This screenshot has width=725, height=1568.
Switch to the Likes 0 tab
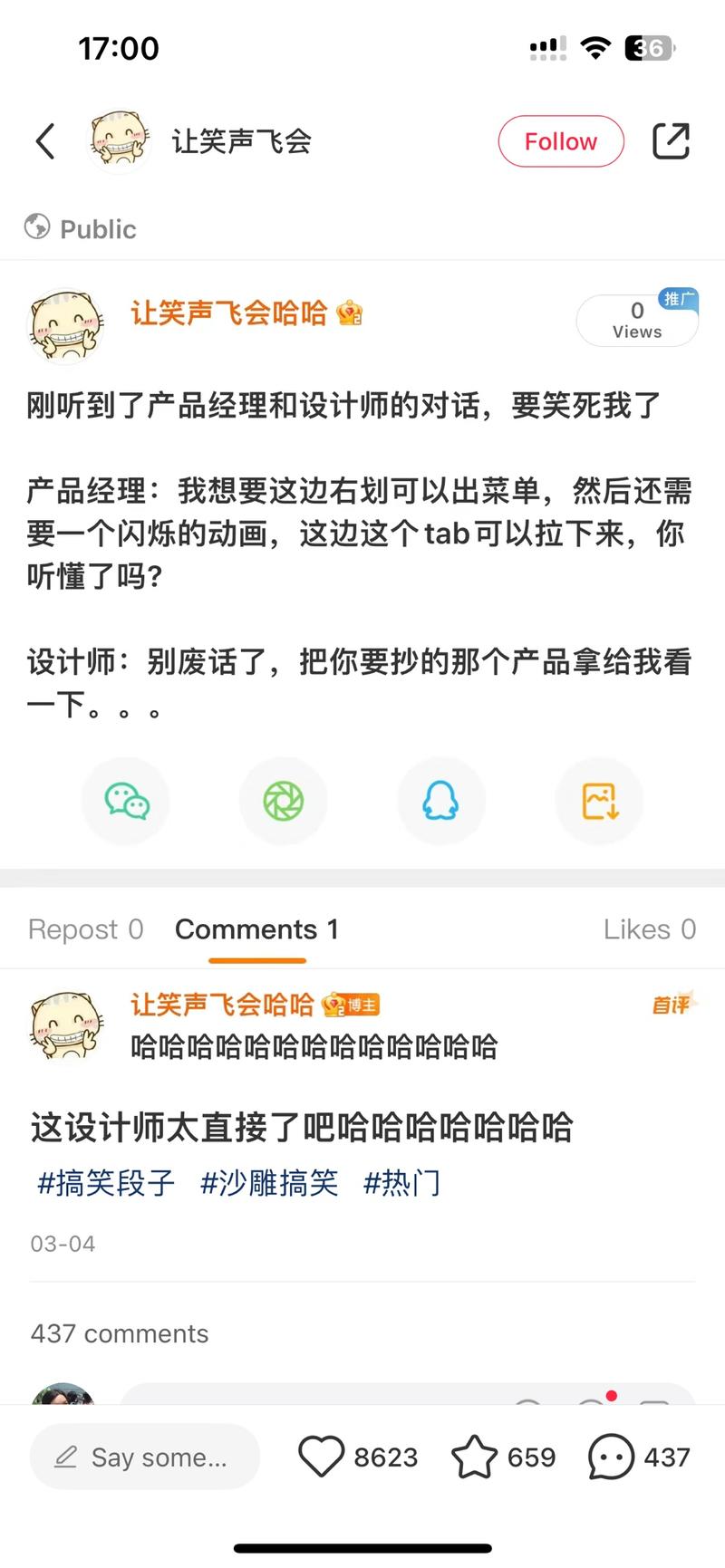650,928
